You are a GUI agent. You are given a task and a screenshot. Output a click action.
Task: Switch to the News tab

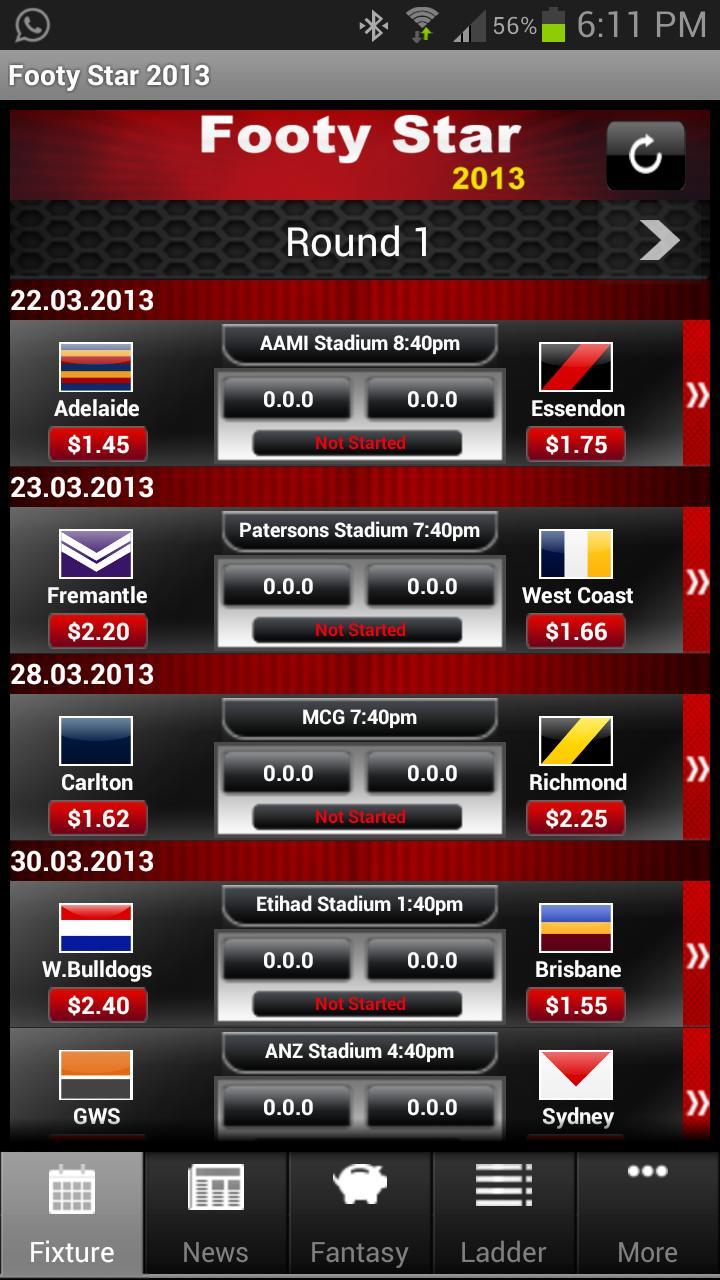point(216,1213)
